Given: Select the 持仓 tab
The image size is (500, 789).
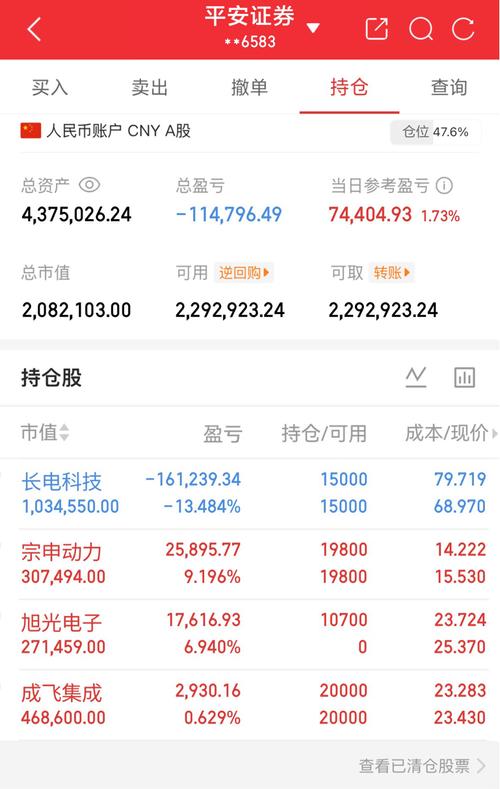Looking at the screenshot, I should 349,88.
